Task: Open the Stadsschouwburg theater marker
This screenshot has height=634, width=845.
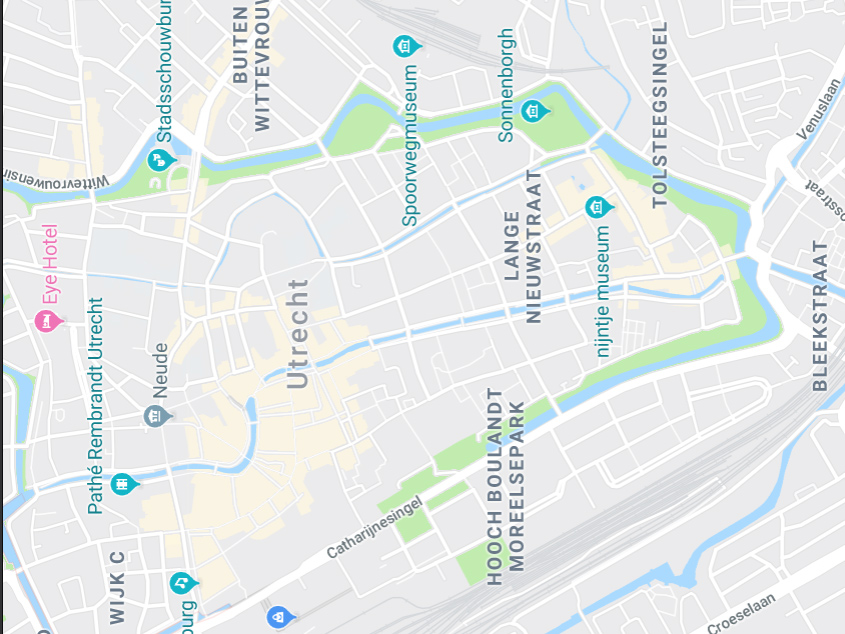Action: (x=159, y=160)
